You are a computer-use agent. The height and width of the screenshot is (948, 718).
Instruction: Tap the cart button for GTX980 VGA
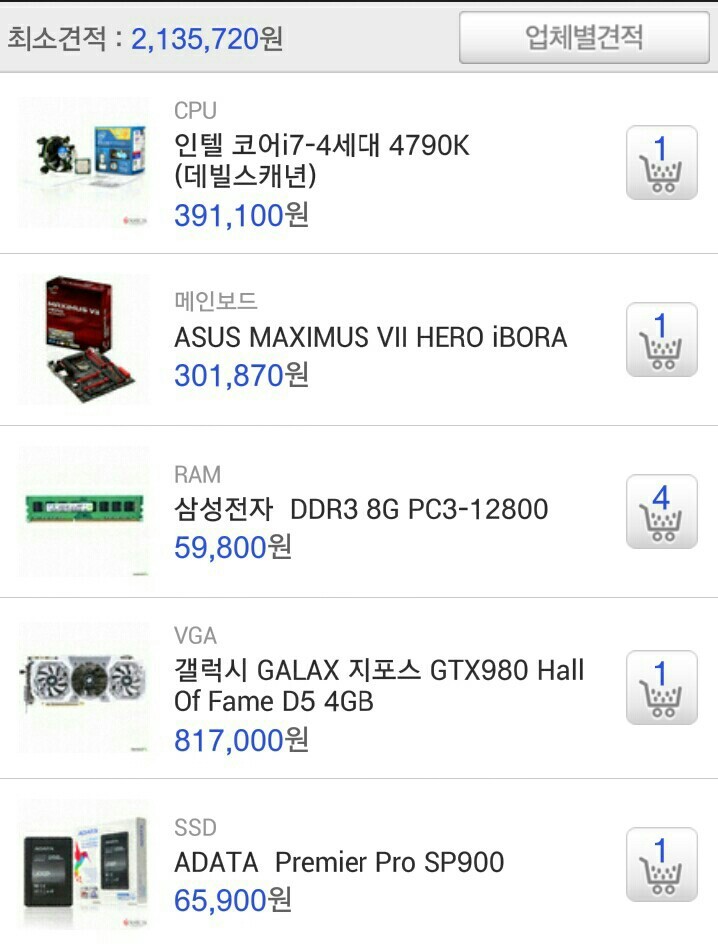coord(661,688)
